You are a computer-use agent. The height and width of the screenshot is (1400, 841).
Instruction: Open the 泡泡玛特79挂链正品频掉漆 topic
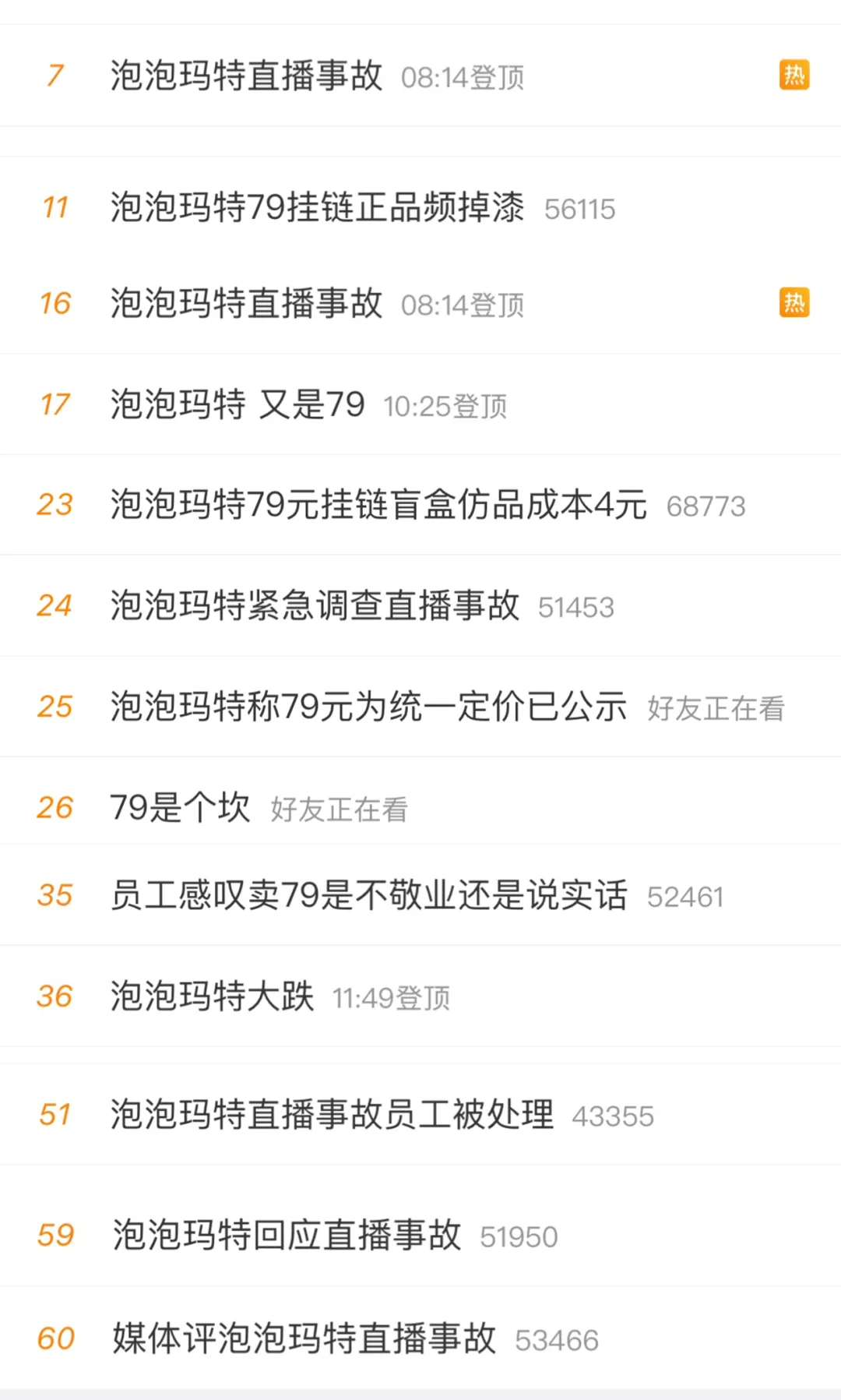[x=319, y=208]
